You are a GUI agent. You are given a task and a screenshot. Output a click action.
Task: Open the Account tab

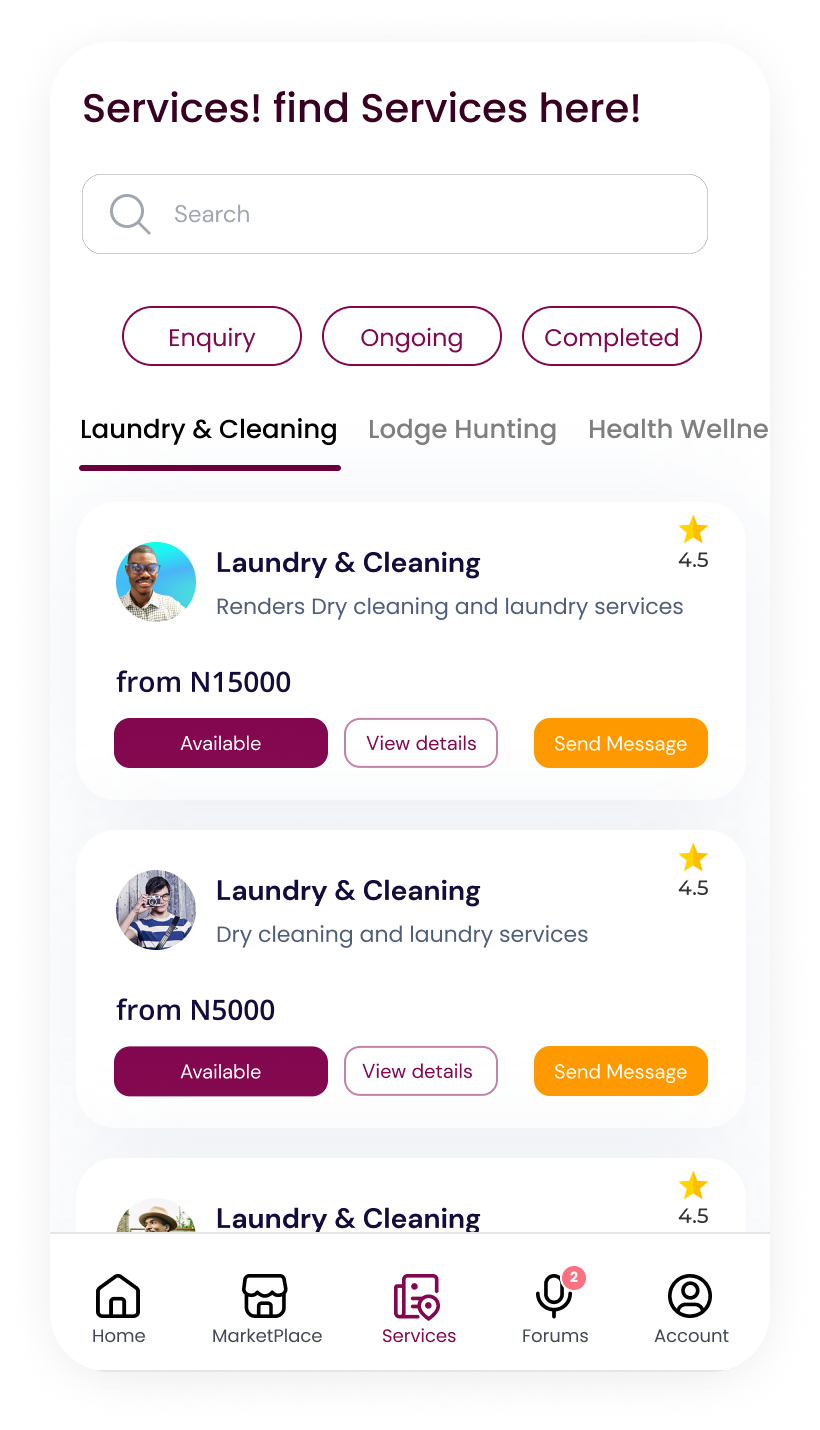tap(691, 1308)
